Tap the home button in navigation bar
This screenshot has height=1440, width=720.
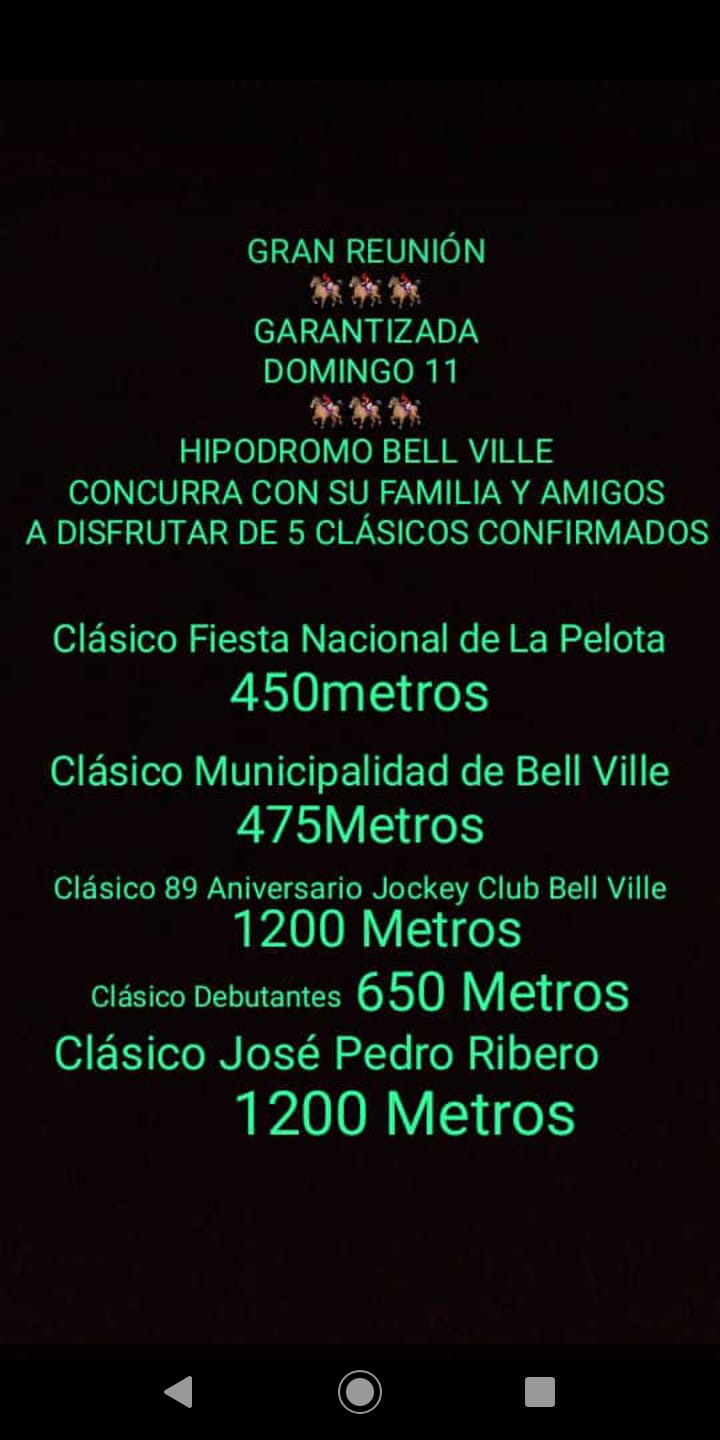(360, 1392)
